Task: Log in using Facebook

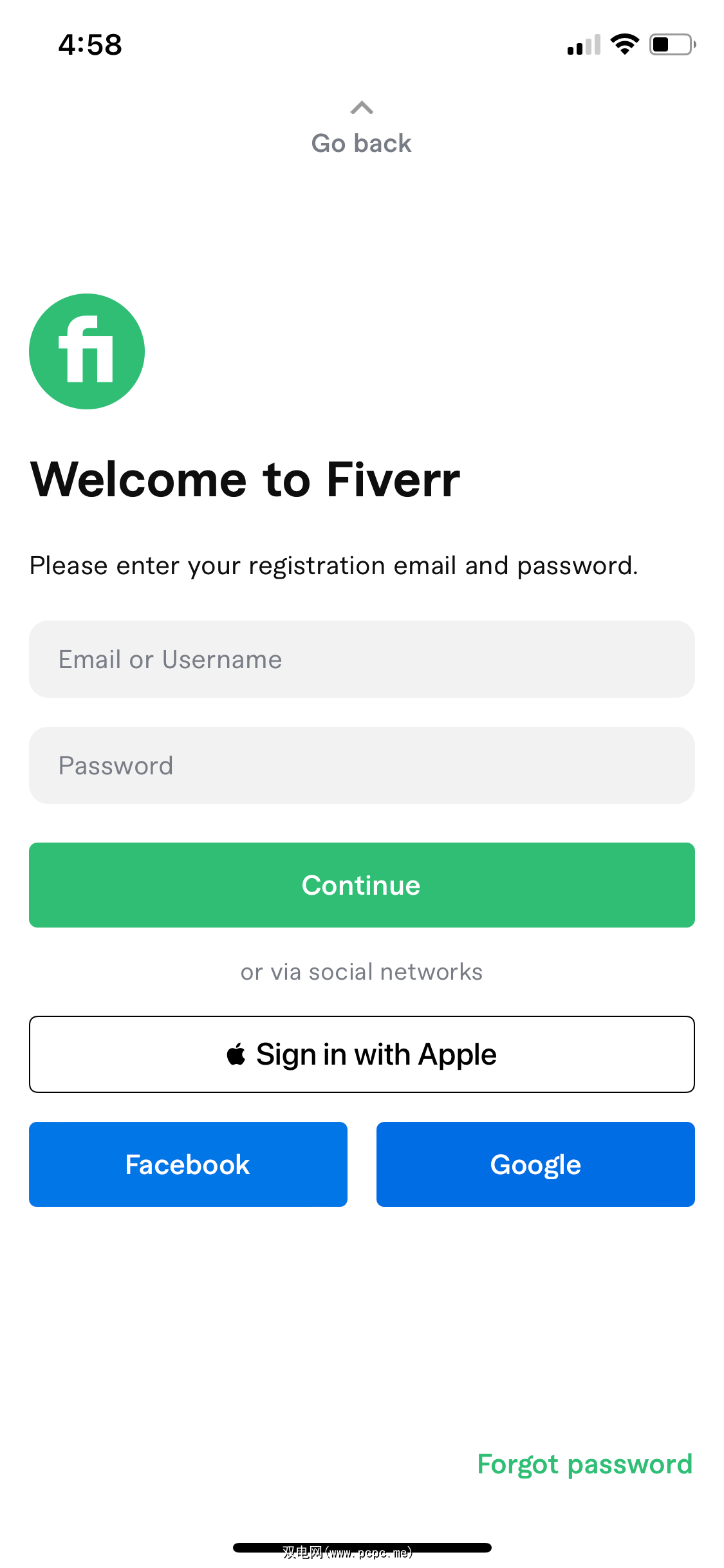Action: coord(188,1164)
